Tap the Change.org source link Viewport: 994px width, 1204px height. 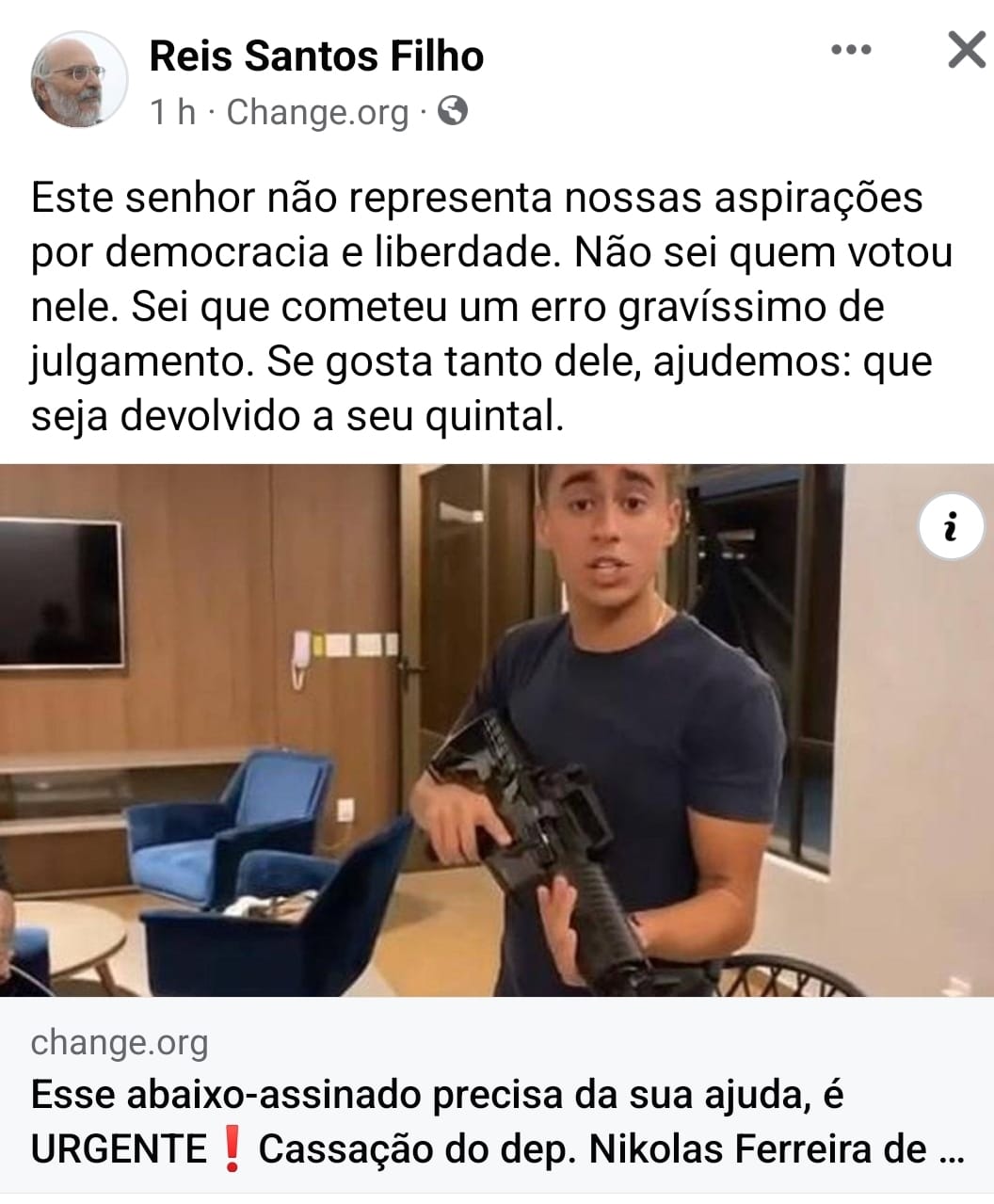point(318,112)
